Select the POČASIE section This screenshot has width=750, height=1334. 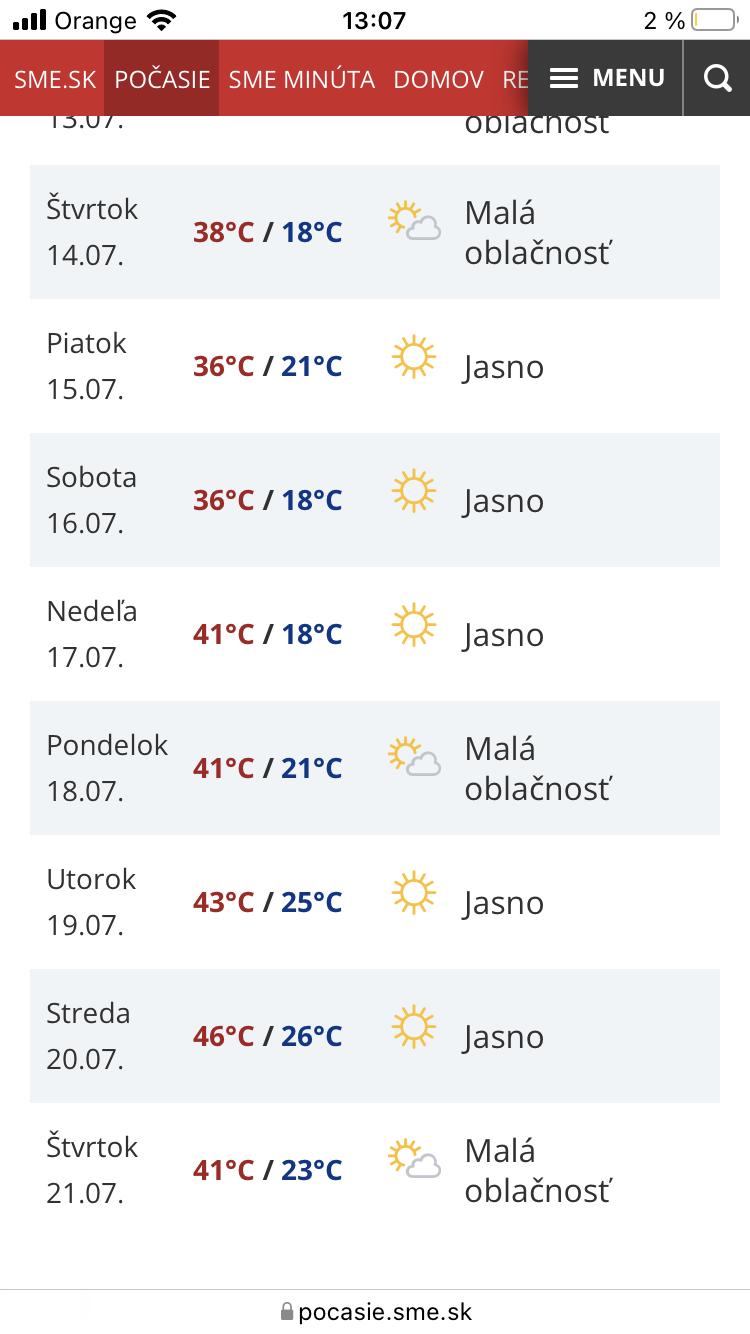click(x=162, y=79)
